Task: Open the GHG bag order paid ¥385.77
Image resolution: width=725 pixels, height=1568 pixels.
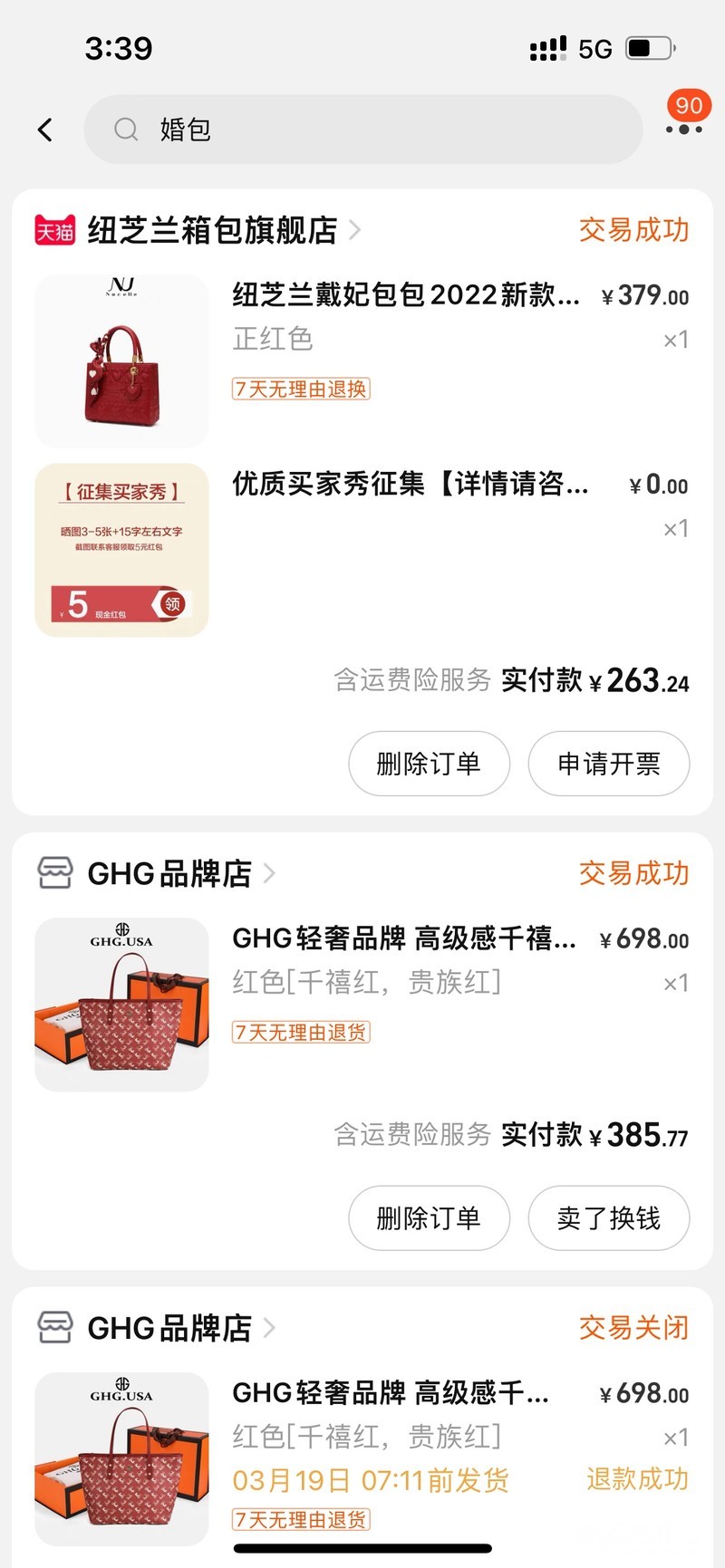Action: (x=404, y=939)
